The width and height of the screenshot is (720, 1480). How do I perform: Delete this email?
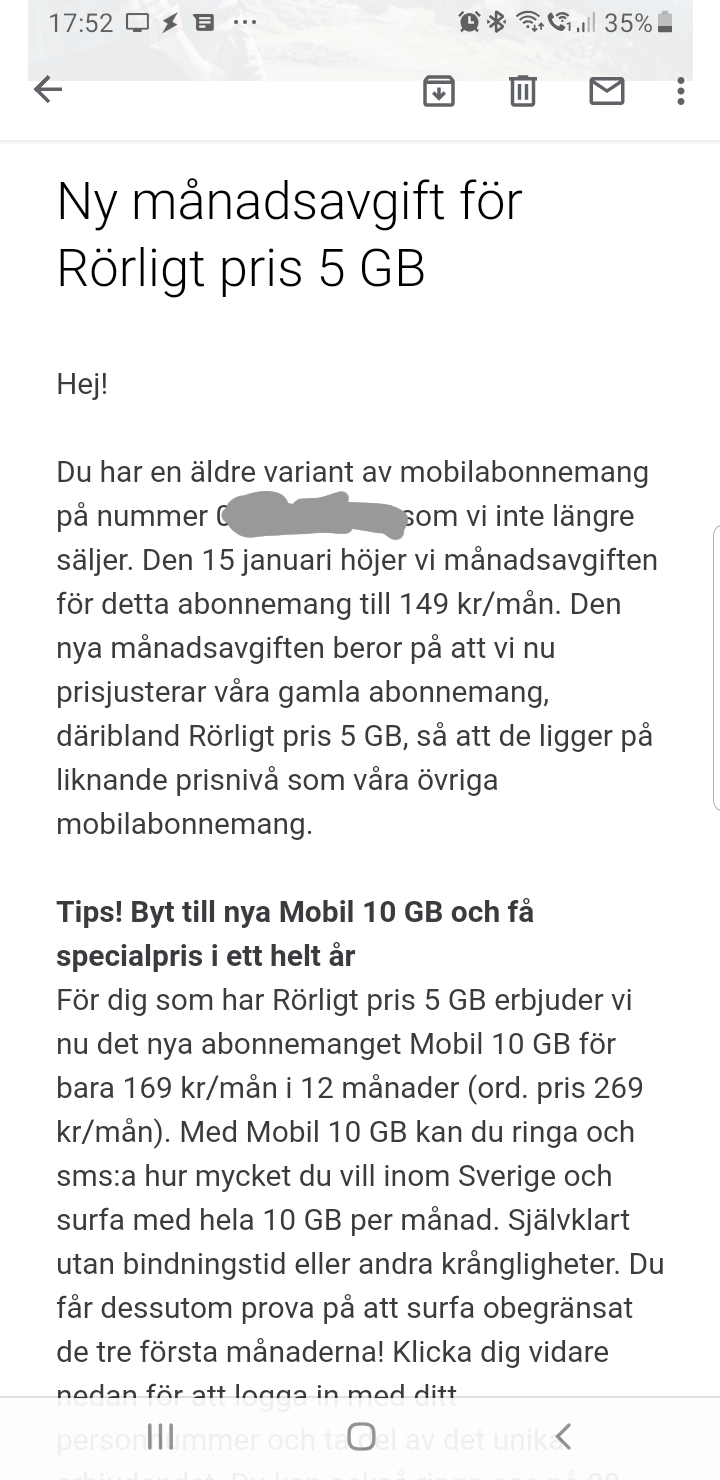[523, 91]
